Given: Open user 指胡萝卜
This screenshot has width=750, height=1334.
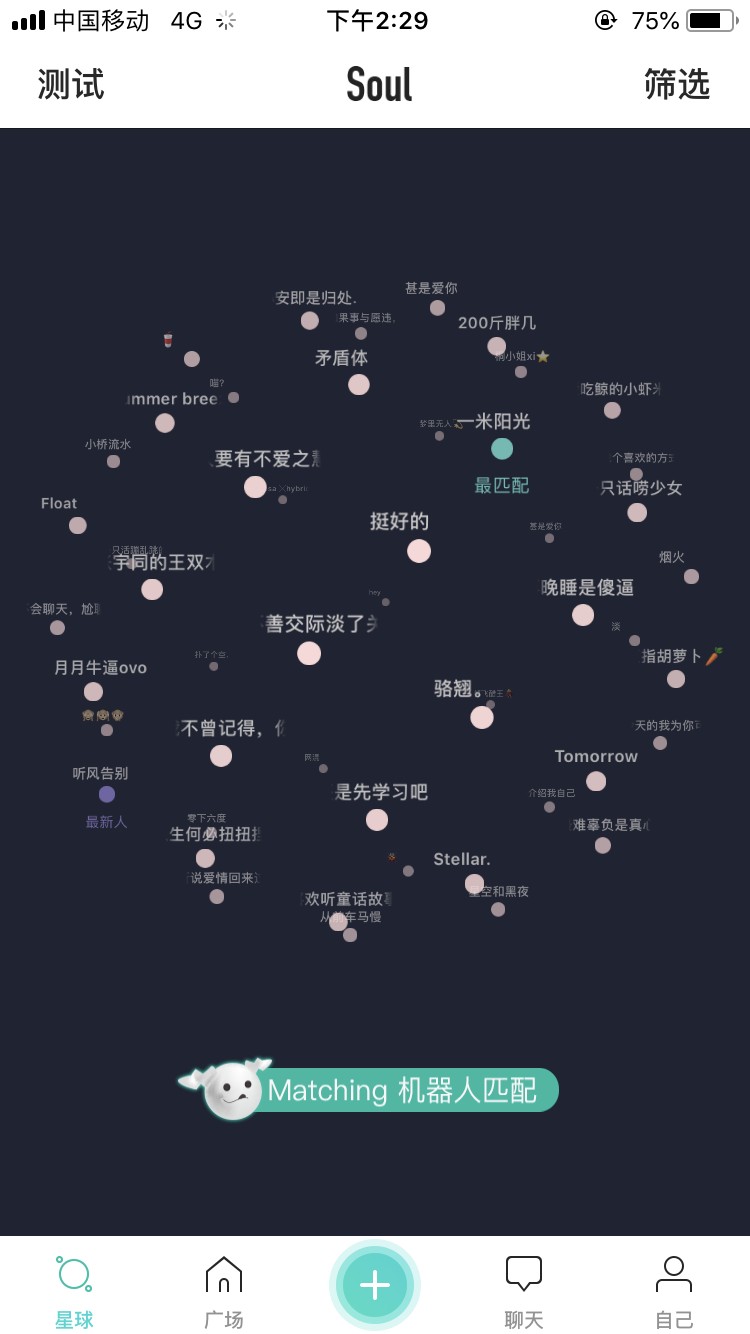Looking at the screenshot, I should point(676,679).
